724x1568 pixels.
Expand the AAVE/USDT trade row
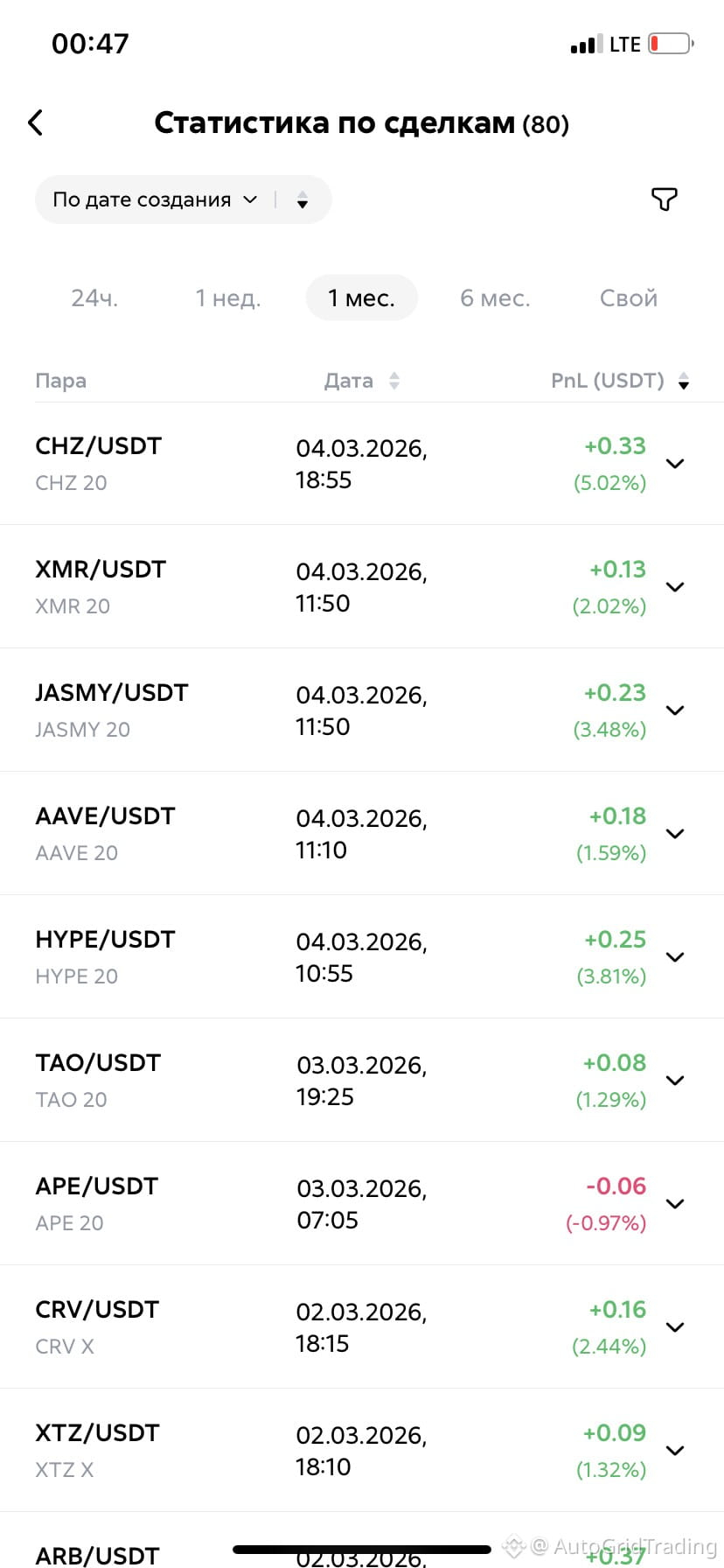pos(675,834)
